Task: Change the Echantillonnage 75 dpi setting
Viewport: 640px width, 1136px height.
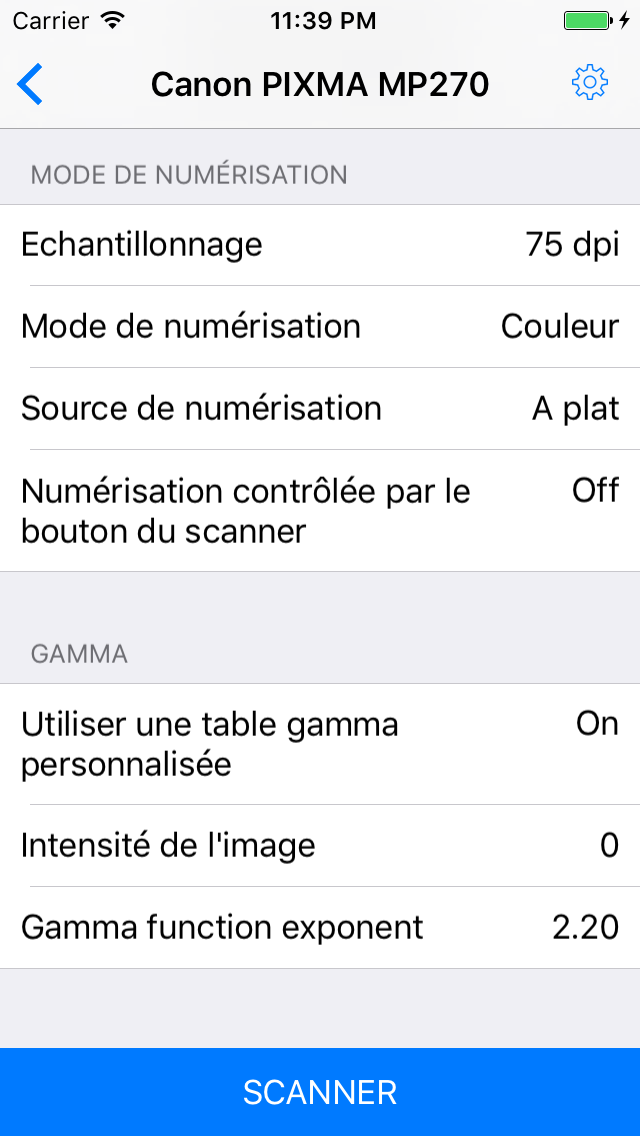Action: tap(320, 245)
